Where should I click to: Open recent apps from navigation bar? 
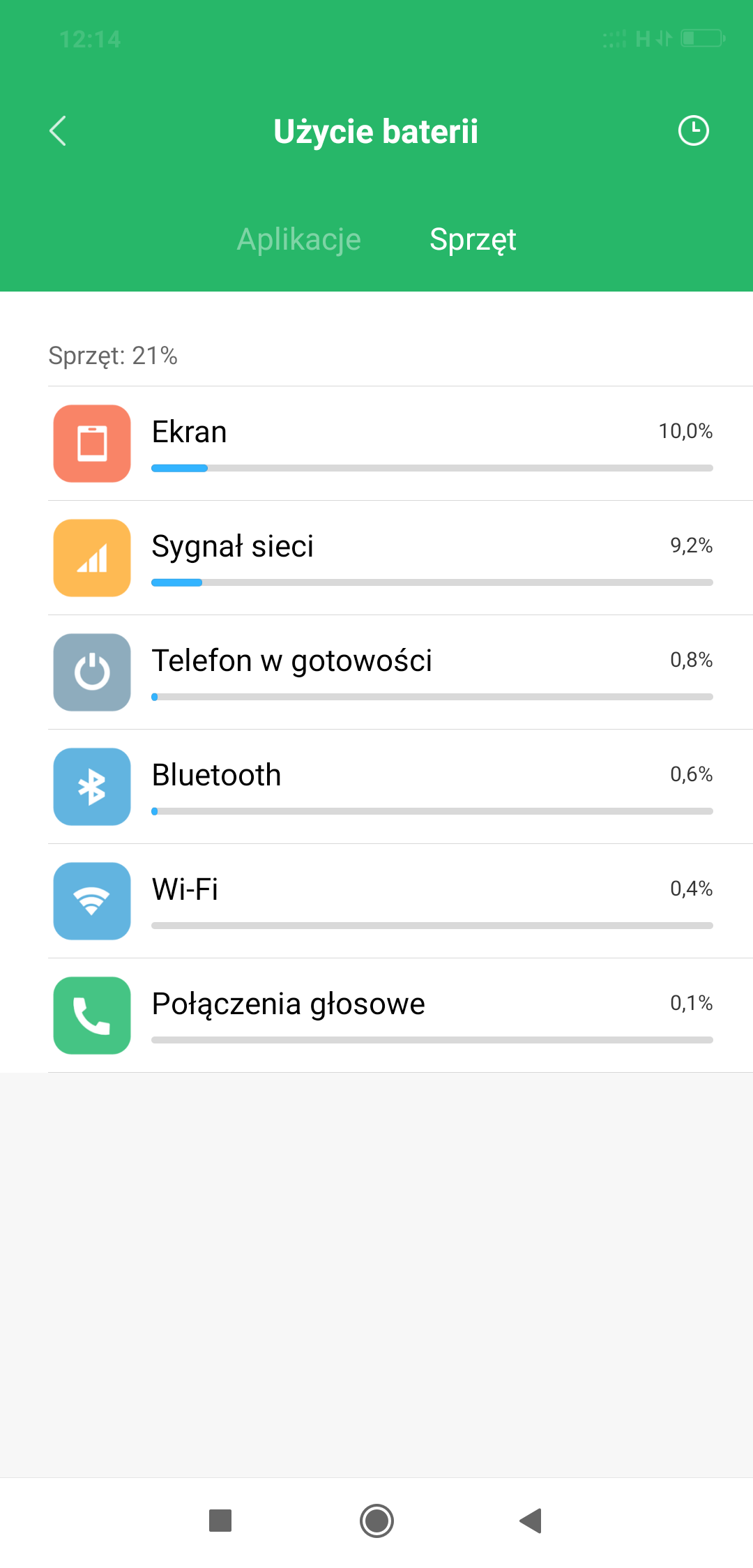tap(220, 1521)
